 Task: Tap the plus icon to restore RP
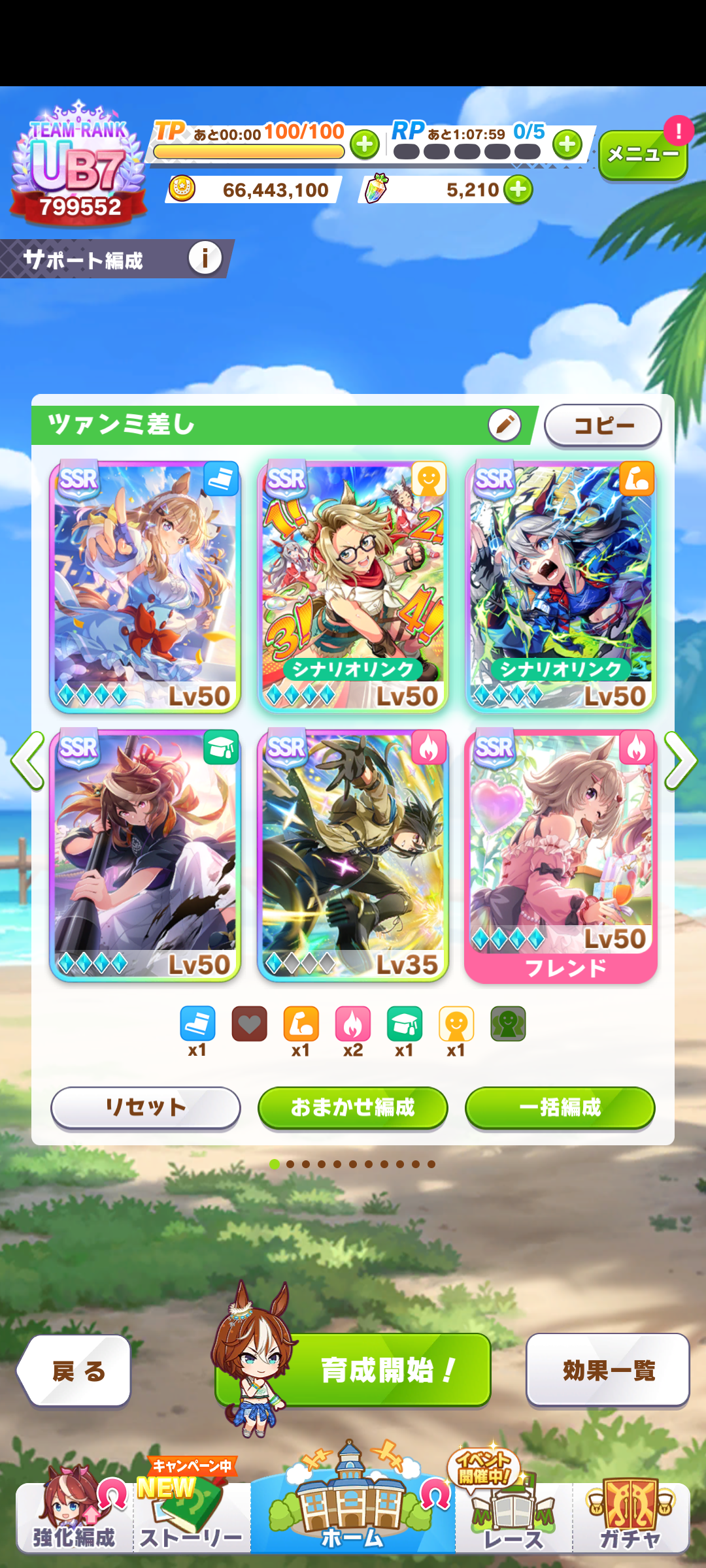(x=567, y=144)
